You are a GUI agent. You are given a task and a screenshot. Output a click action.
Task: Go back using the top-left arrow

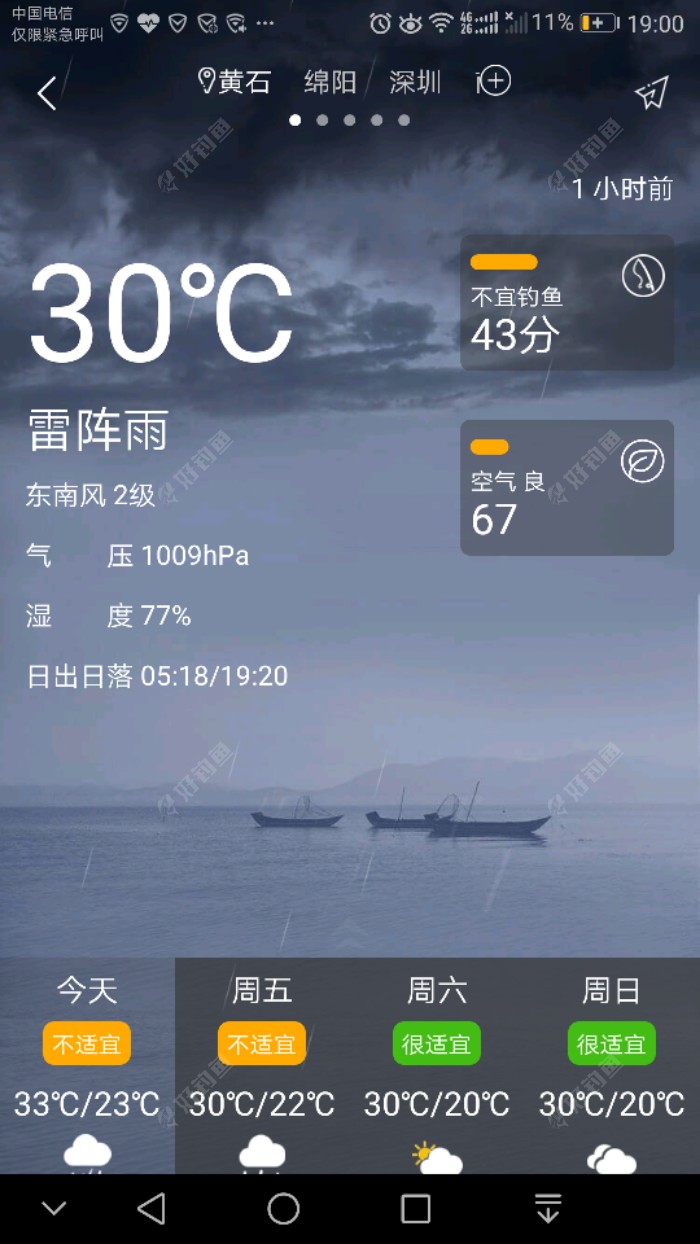(46, 93)
